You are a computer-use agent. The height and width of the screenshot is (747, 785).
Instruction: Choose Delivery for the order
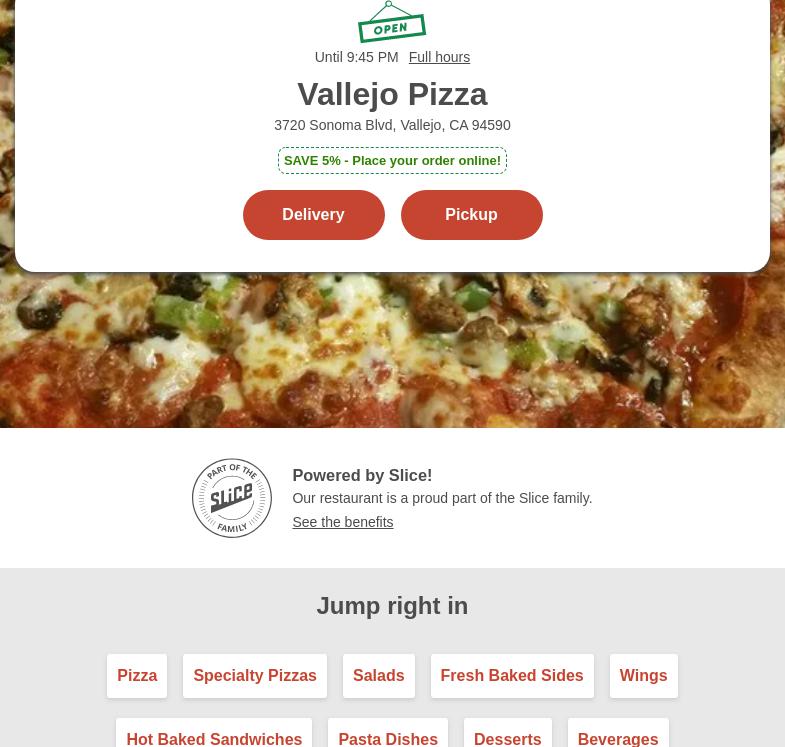click(313, 215)
